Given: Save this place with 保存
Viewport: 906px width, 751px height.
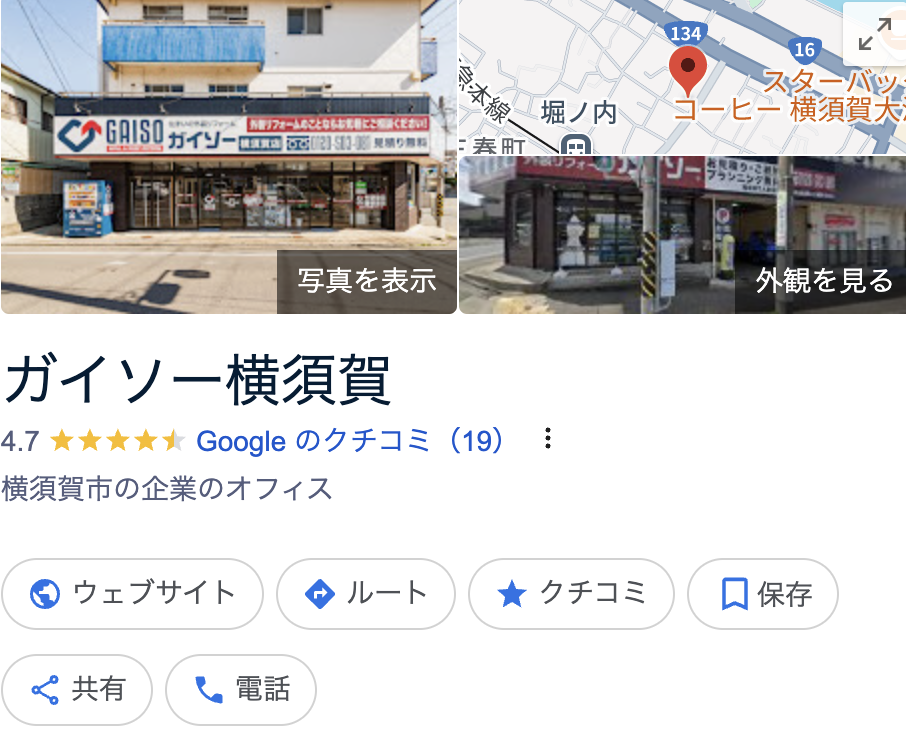Looking at the screenshot, I should point(763,593).
